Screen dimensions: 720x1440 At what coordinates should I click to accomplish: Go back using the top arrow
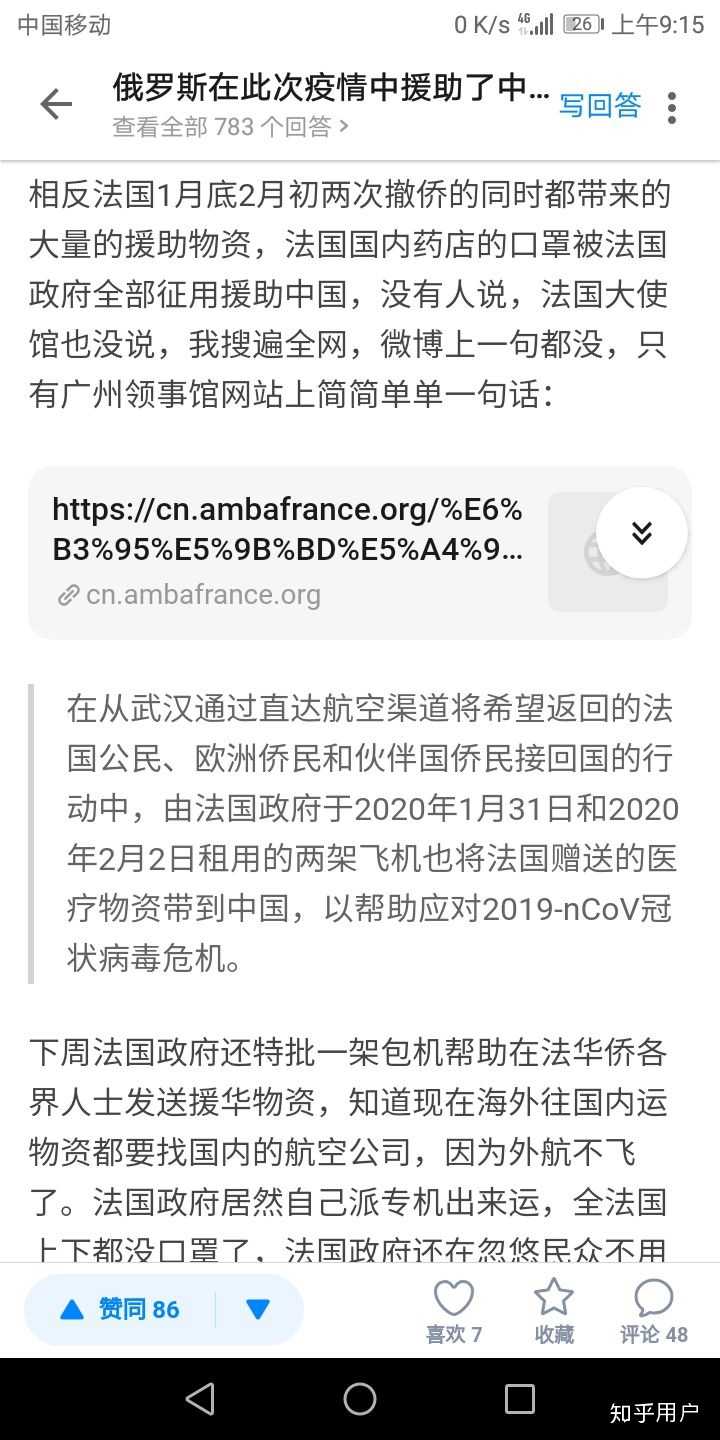[56, 104]
